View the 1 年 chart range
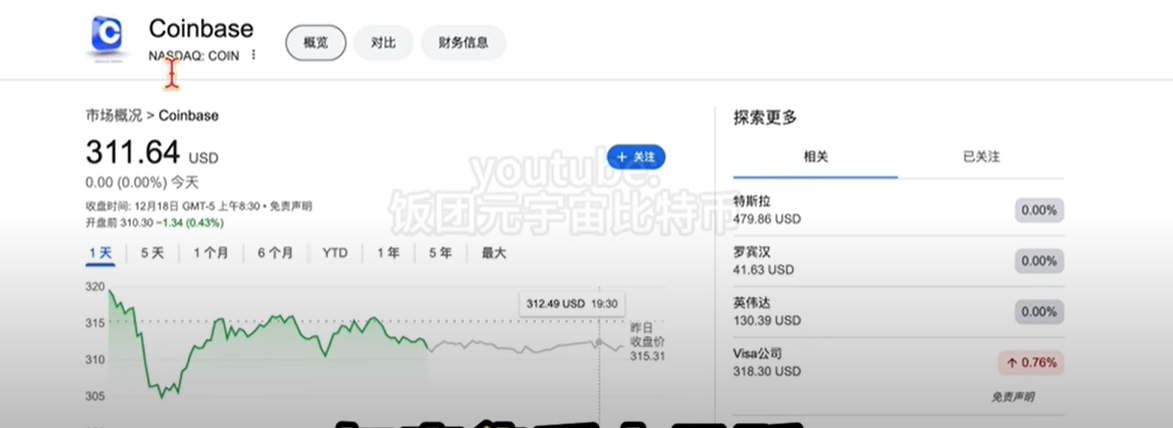 [388, 253]
